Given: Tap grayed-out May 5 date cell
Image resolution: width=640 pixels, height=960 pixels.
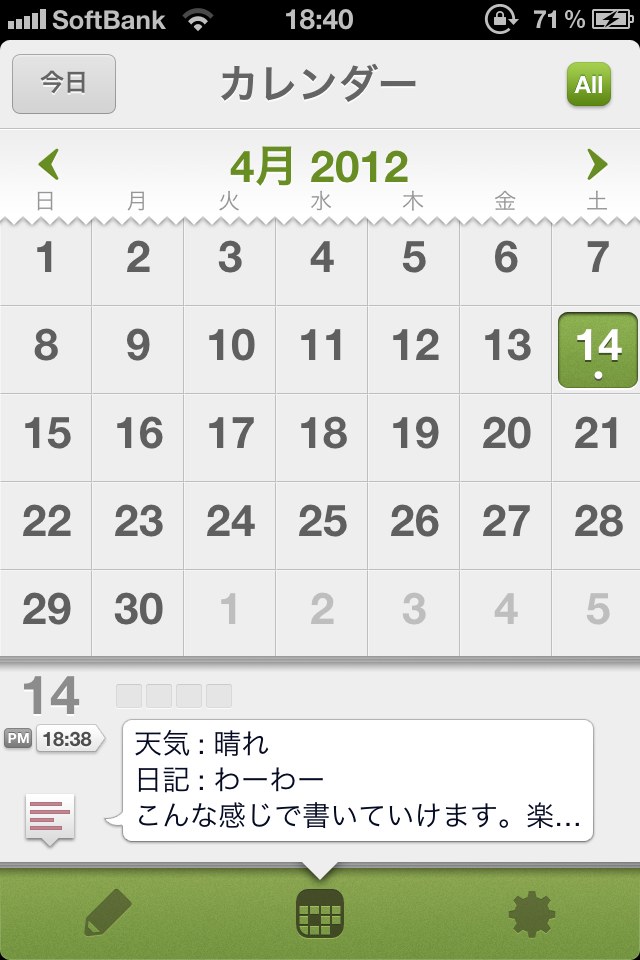Looking at the screenshot, I should pyautogui.click(x=597, y=610).
